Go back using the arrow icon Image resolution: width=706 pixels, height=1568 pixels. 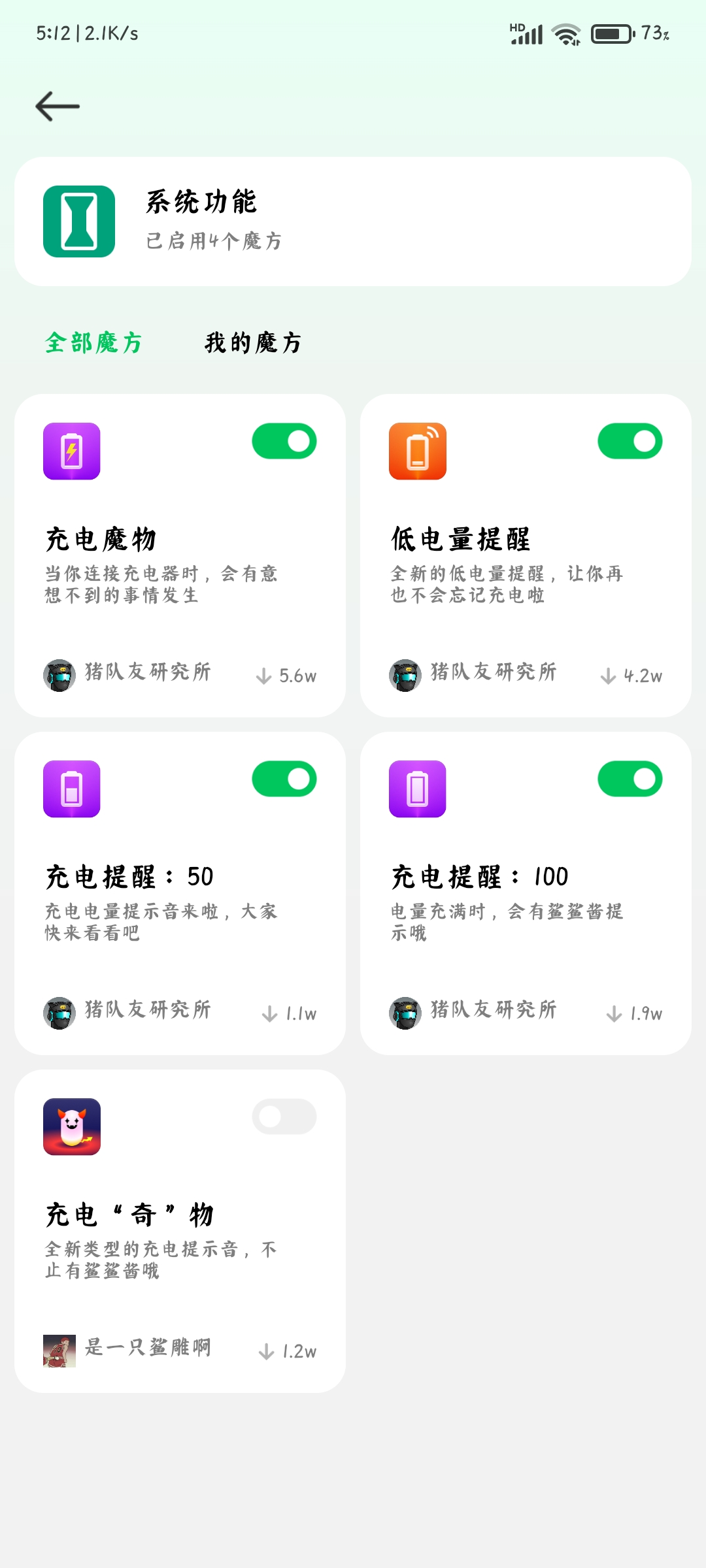58,106
